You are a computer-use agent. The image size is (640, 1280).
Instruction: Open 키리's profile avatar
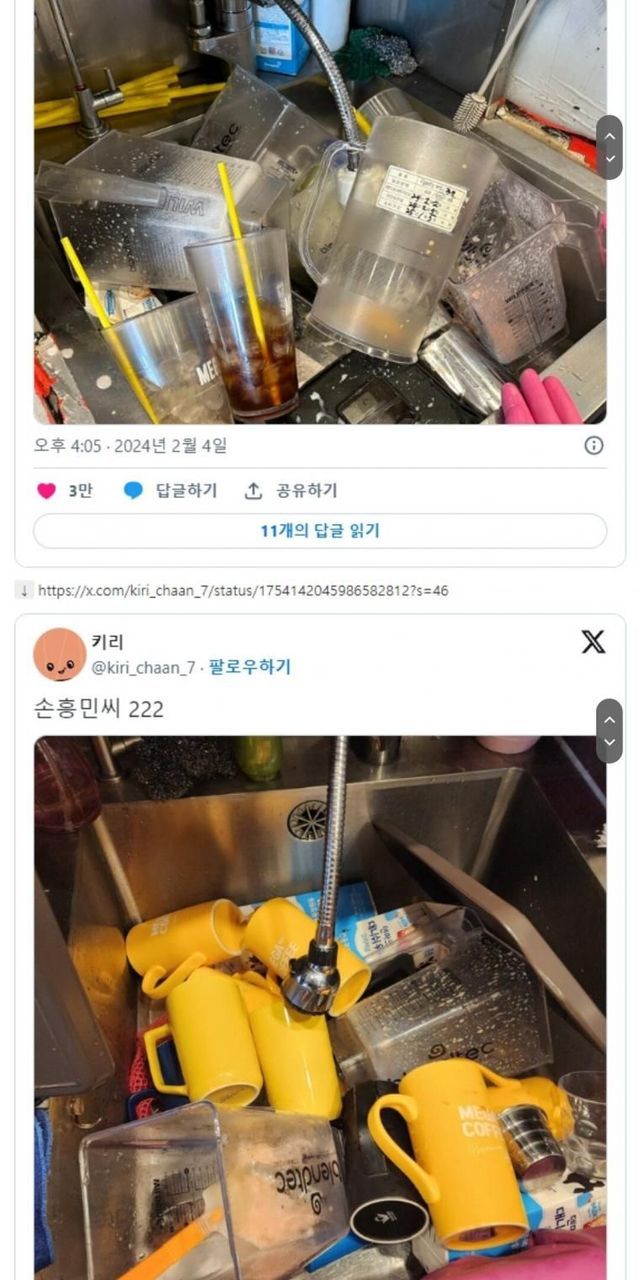pos(59,654)
